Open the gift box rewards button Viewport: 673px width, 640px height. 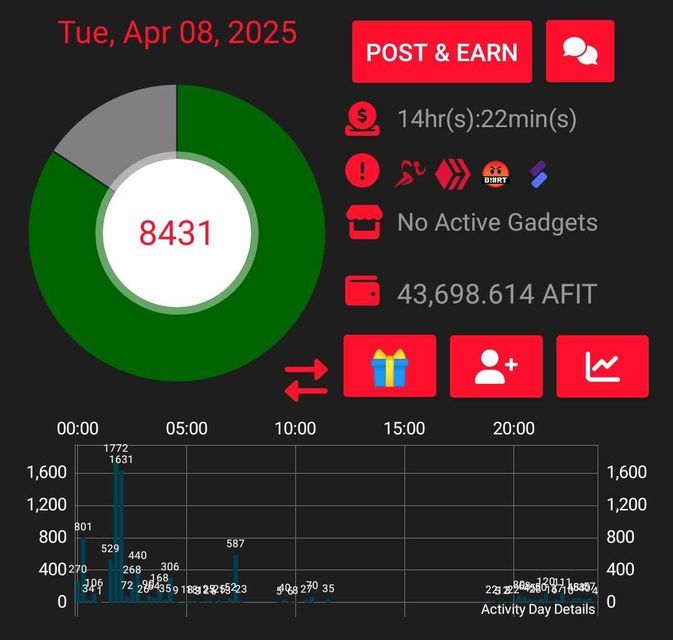[390, 366]
